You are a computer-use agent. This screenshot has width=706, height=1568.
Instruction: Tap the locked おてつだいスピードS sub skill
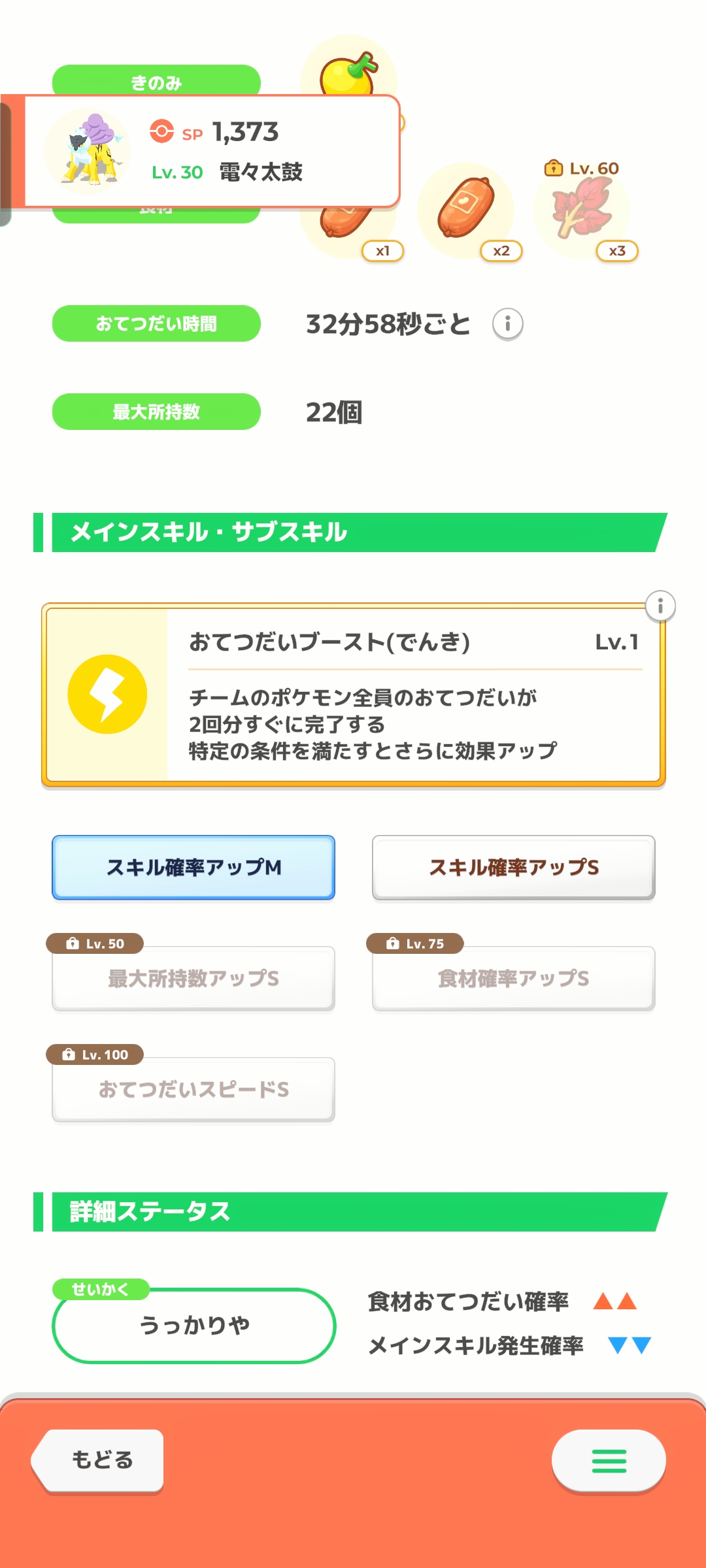193,1089
